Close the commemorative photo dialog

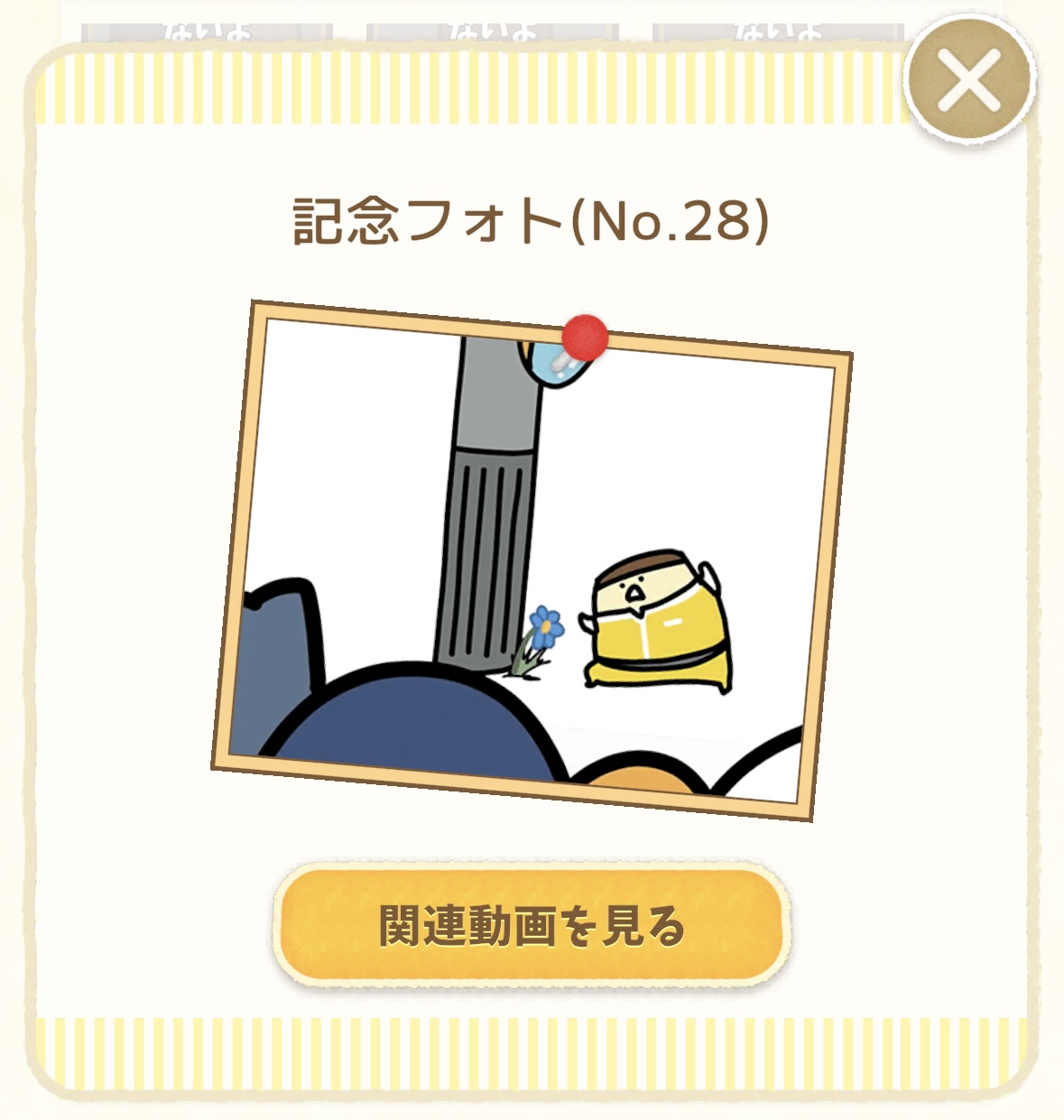tap(969, 79)
